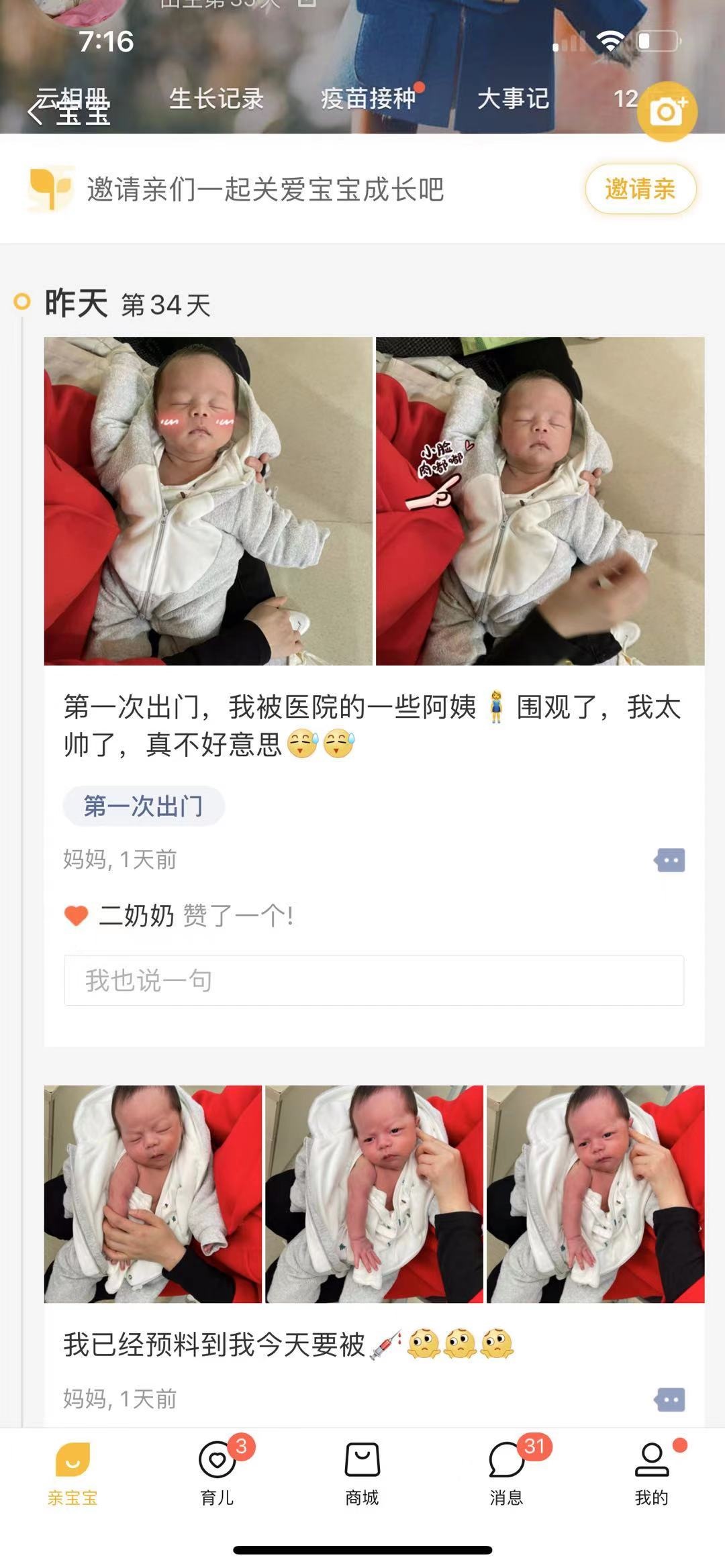Go to the 消息 tab
725x1568 pixels.
tap(507, 1473)
